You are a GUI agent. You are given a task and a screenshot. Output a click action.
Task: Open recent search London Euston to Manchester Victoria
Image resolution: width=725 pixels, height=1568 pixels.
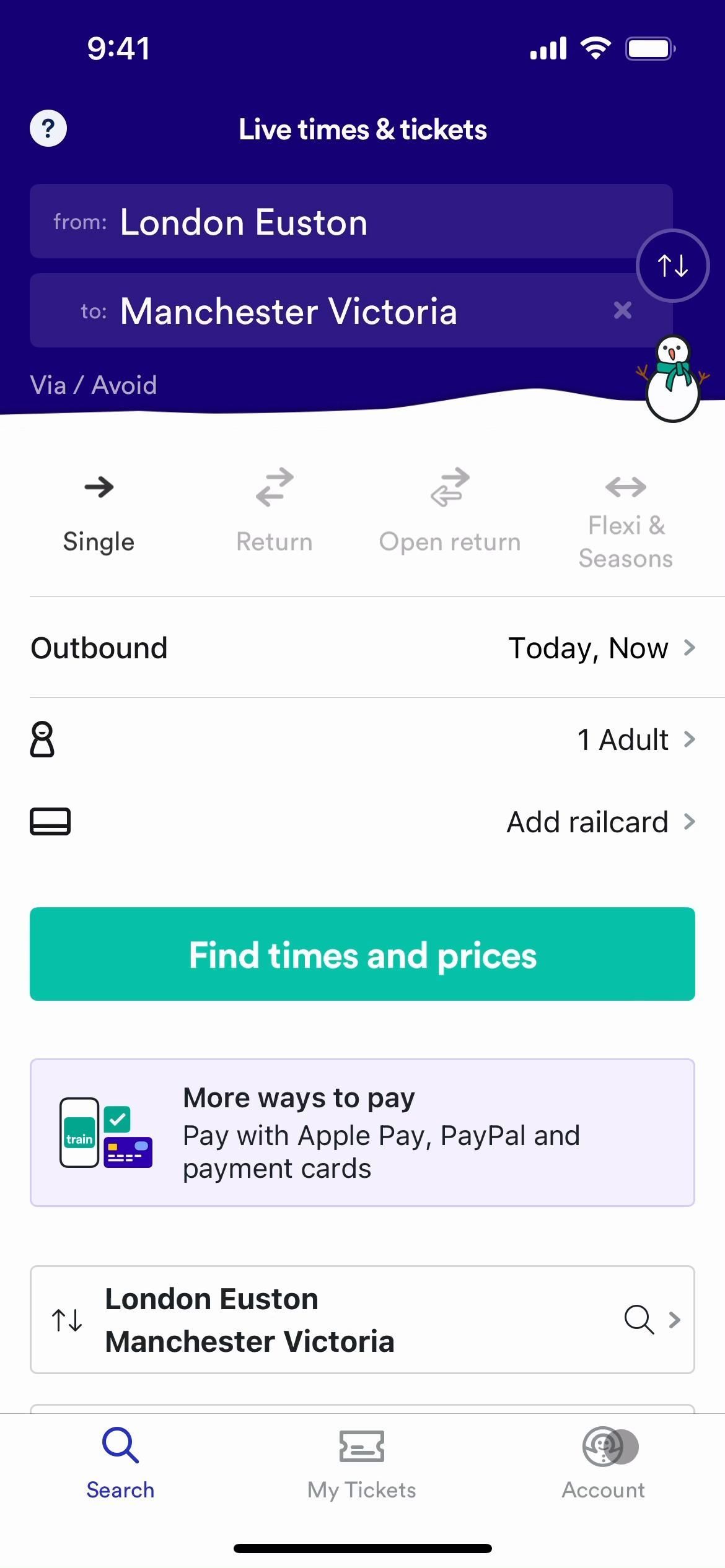pos(362,1320)
